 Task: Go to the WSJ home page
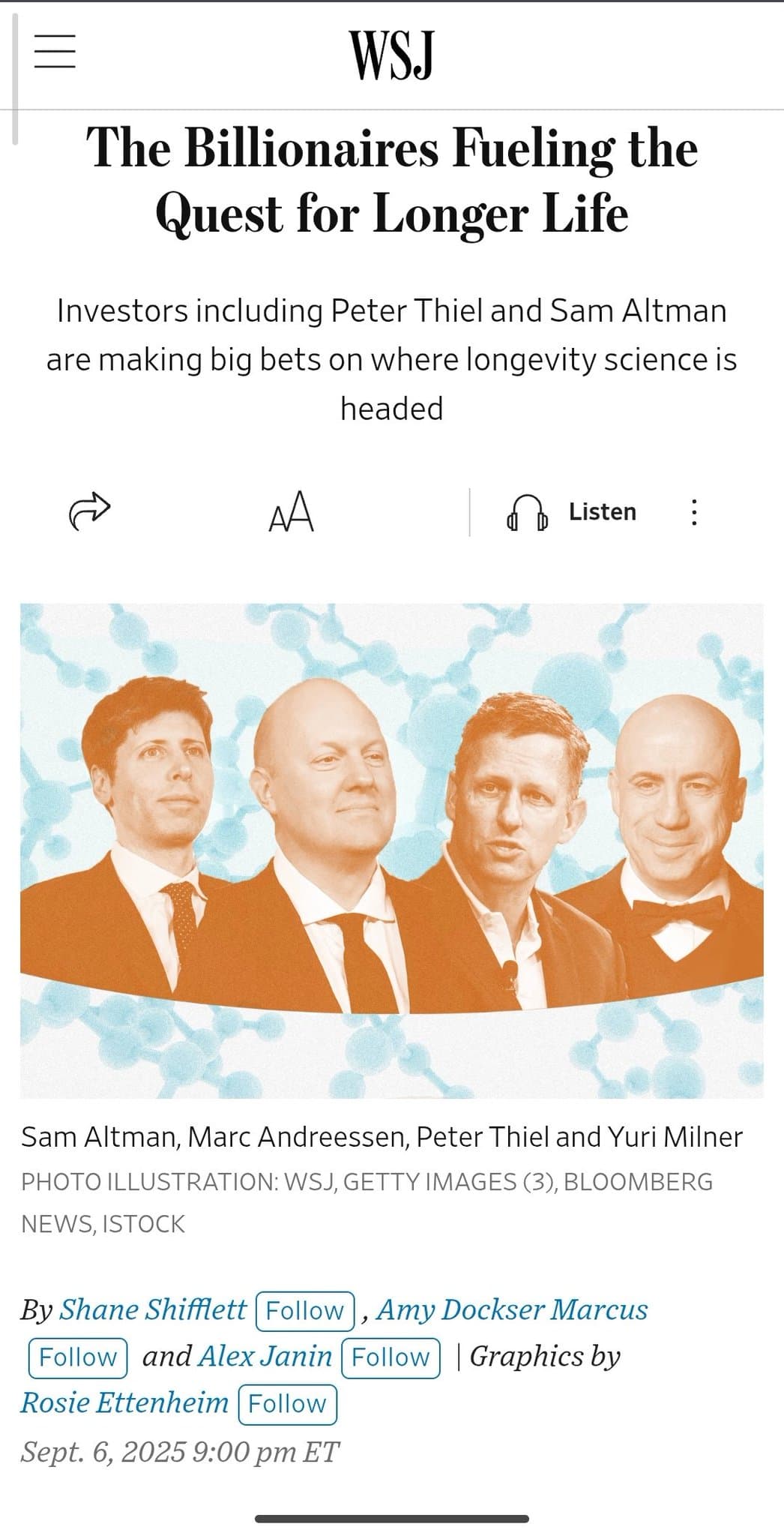391,55
